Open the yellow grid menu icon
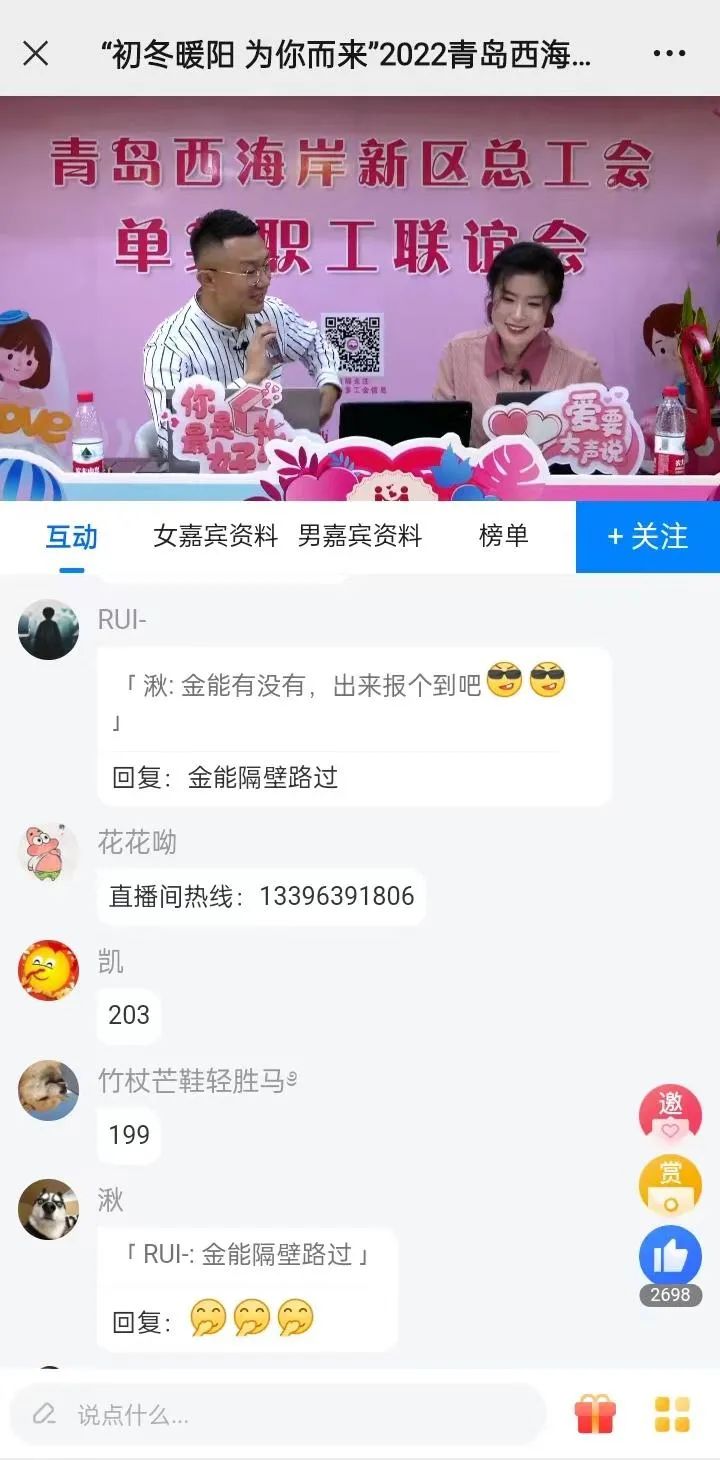 [672, 1414]
